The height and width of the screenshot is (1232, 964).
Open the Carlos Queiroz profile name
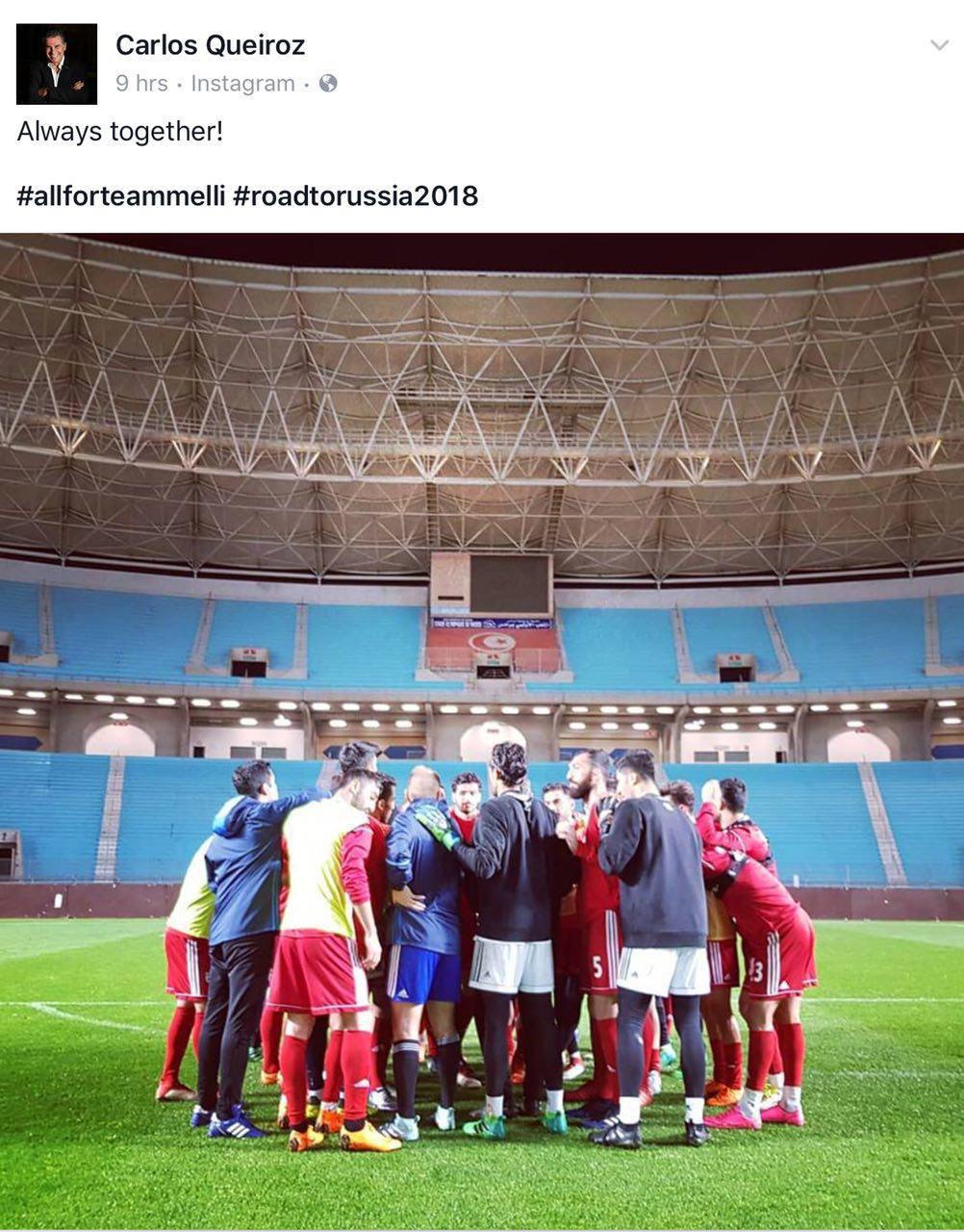pyautogui.click(x=210, y=44)
